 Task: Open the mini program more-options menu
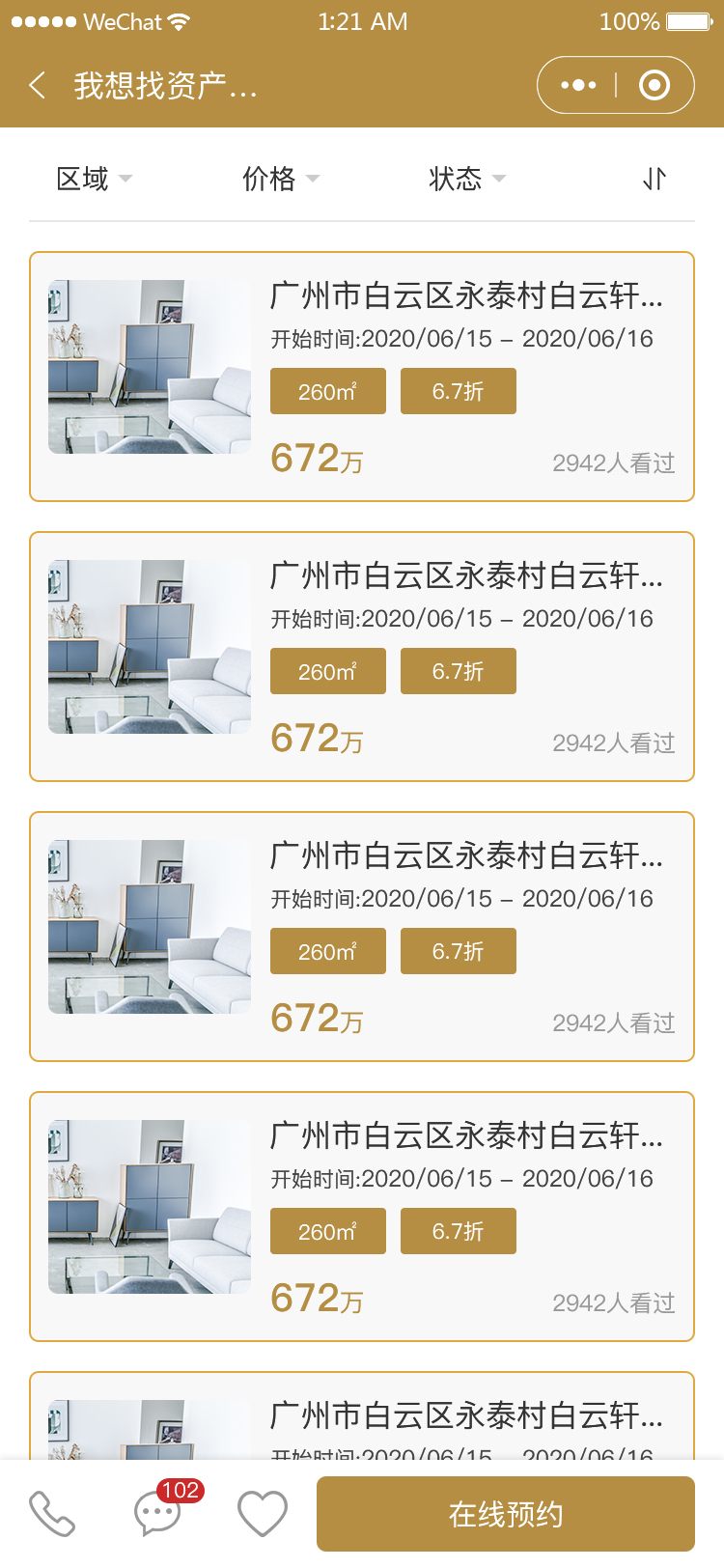(578, 86)
